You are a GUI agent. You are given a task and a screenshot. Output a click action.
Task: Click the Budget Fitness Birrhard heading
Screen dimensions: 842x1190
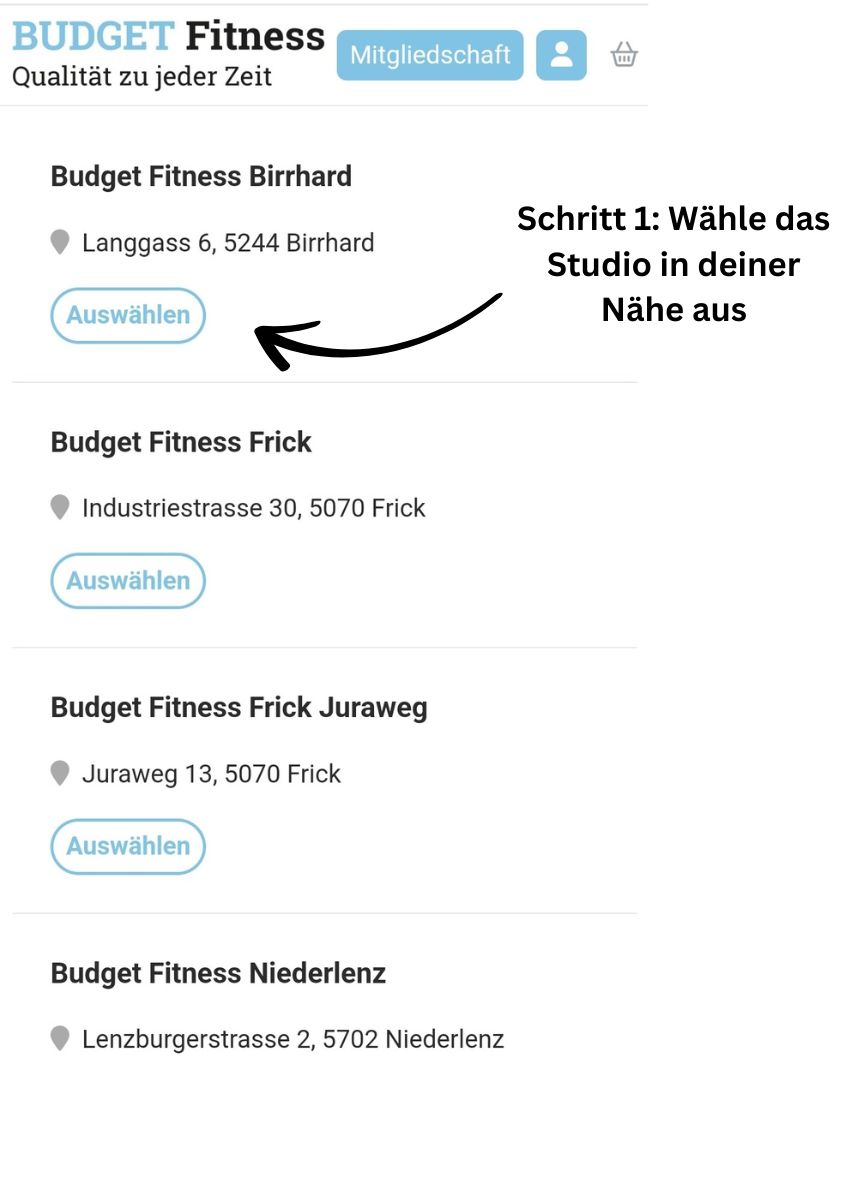(x=202, y=176)
